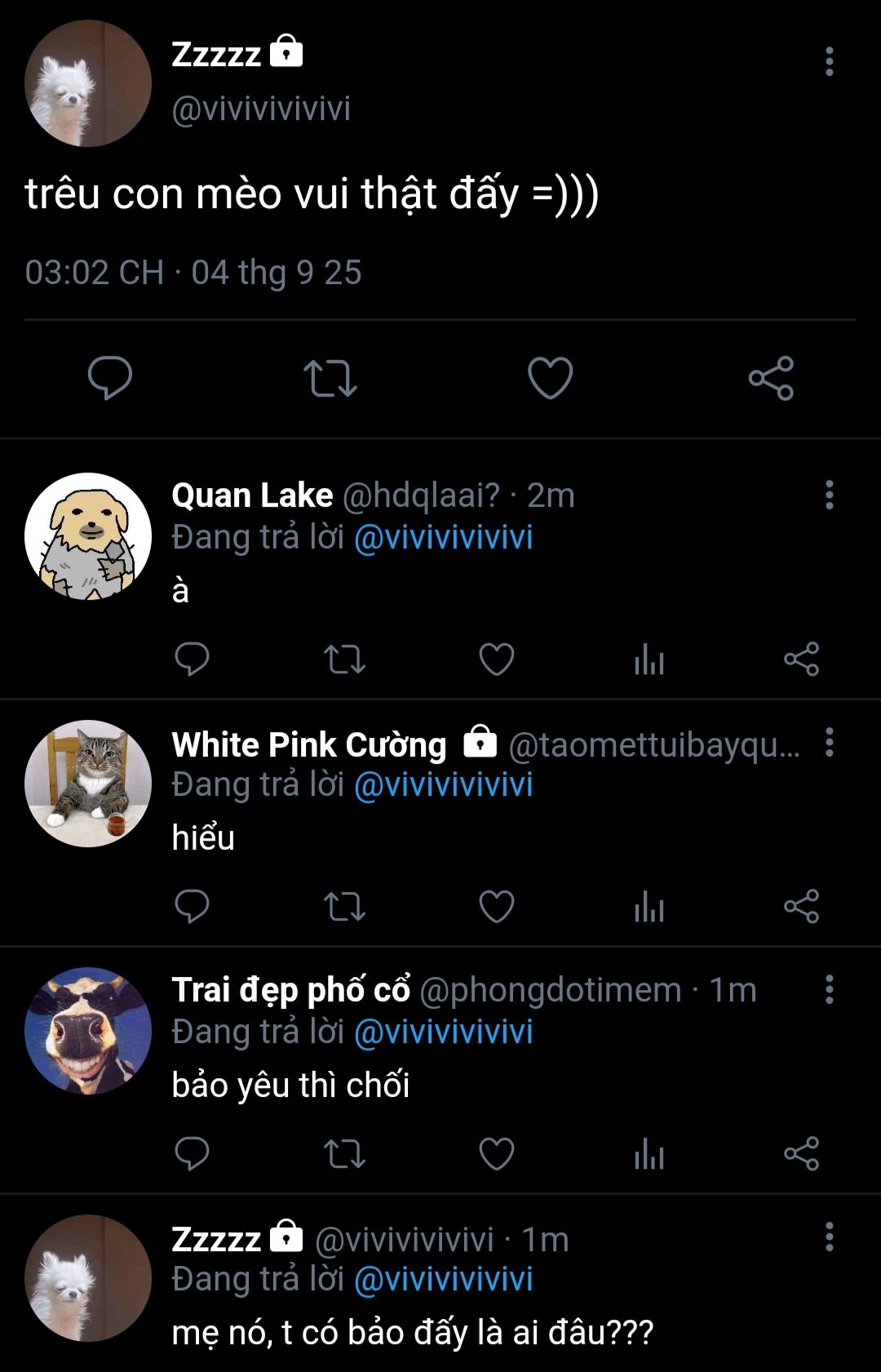Image resolution: width=881 pixels, height=1372 pixels.
Task: Like the main tweet by Zzzzz
Action: (551, 378)
